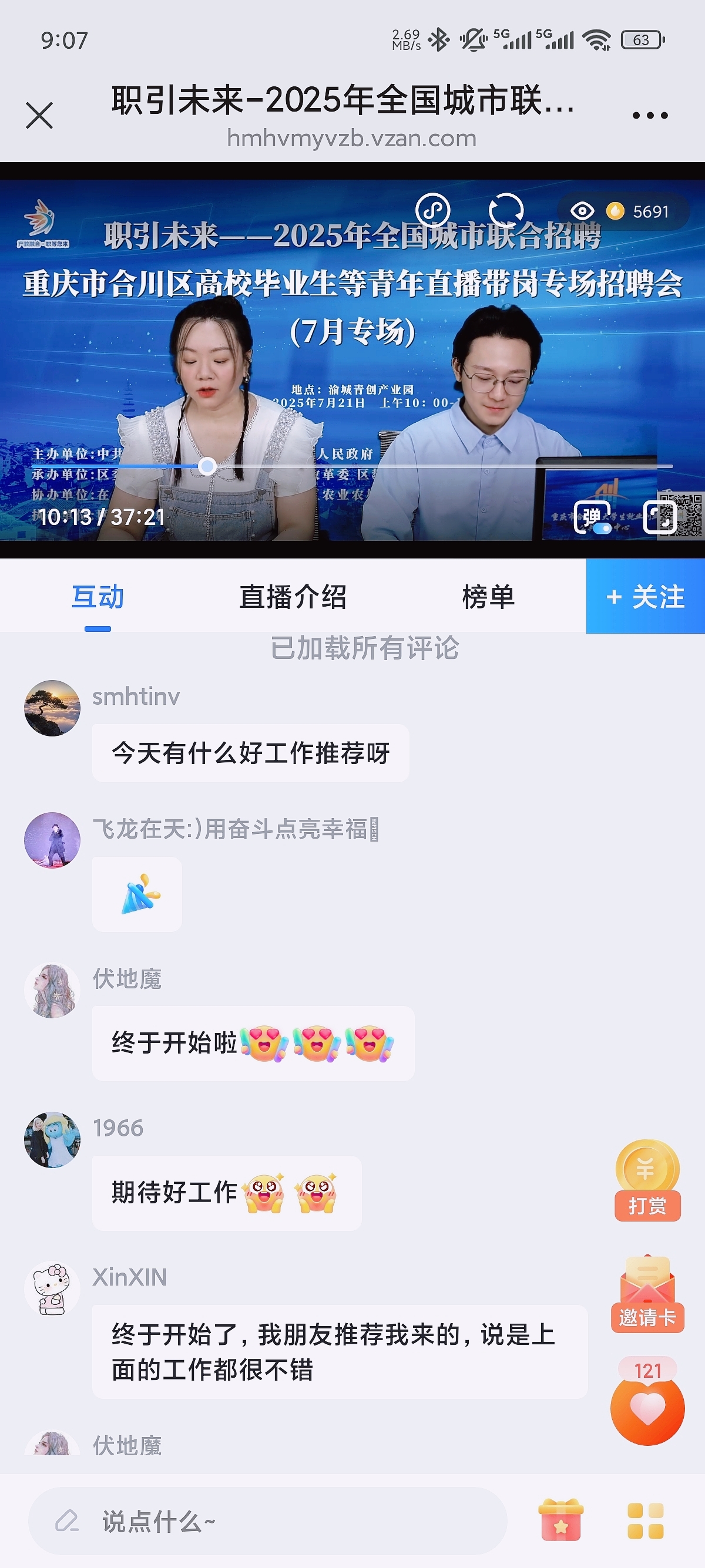Open the 邀请卡 invitation card
This screenshot has width=705, height=1568.
tap(647, 1295)
